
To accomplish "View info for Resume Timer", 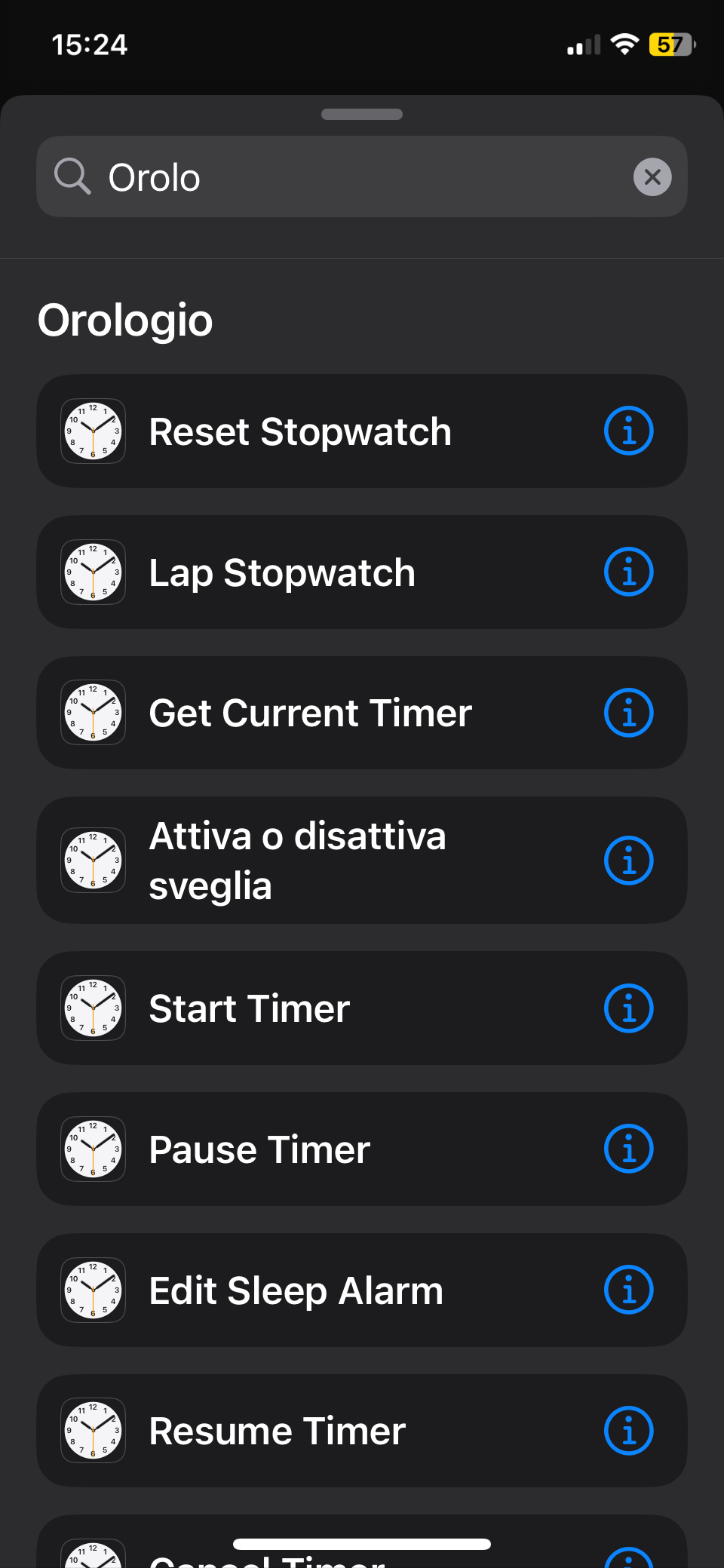I will (x=628, y=1431).
